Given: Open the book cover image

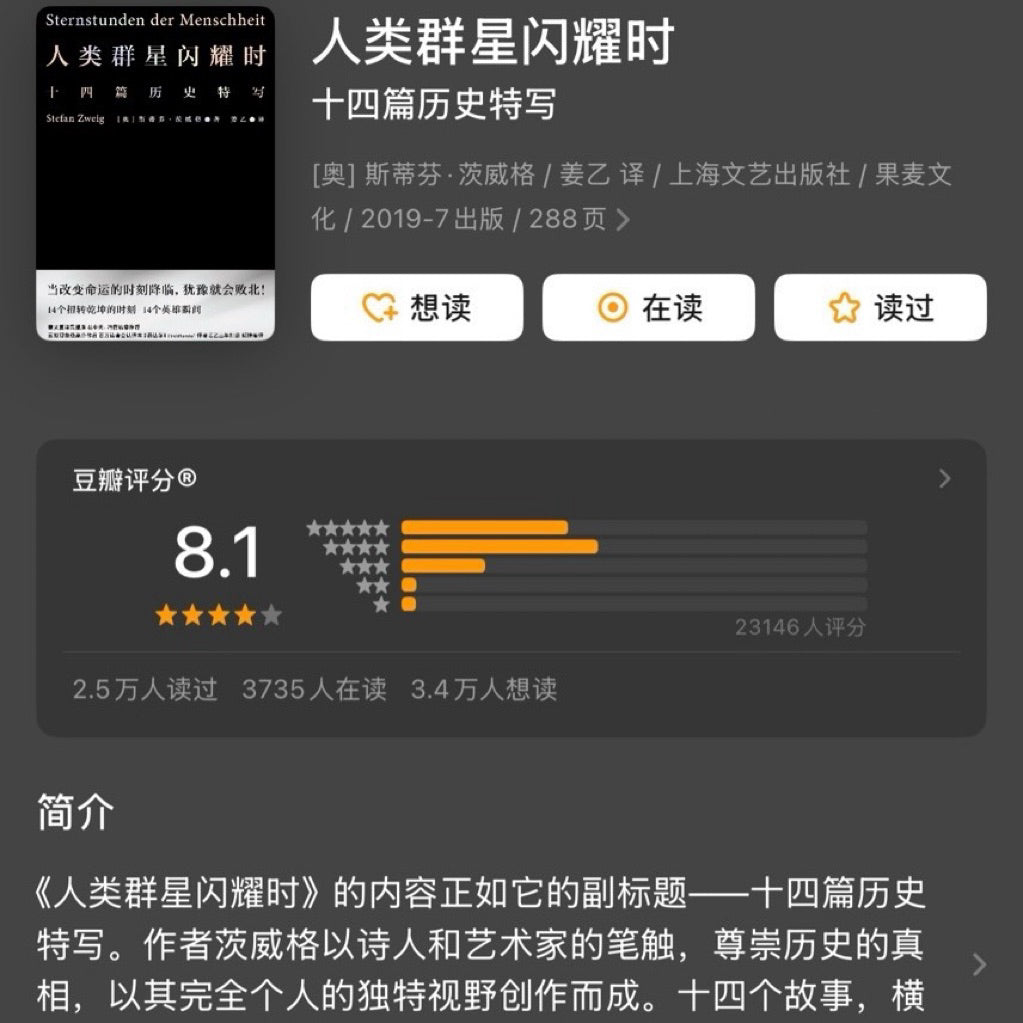Looking at the screenshot, I should click(x=155, y=173).
